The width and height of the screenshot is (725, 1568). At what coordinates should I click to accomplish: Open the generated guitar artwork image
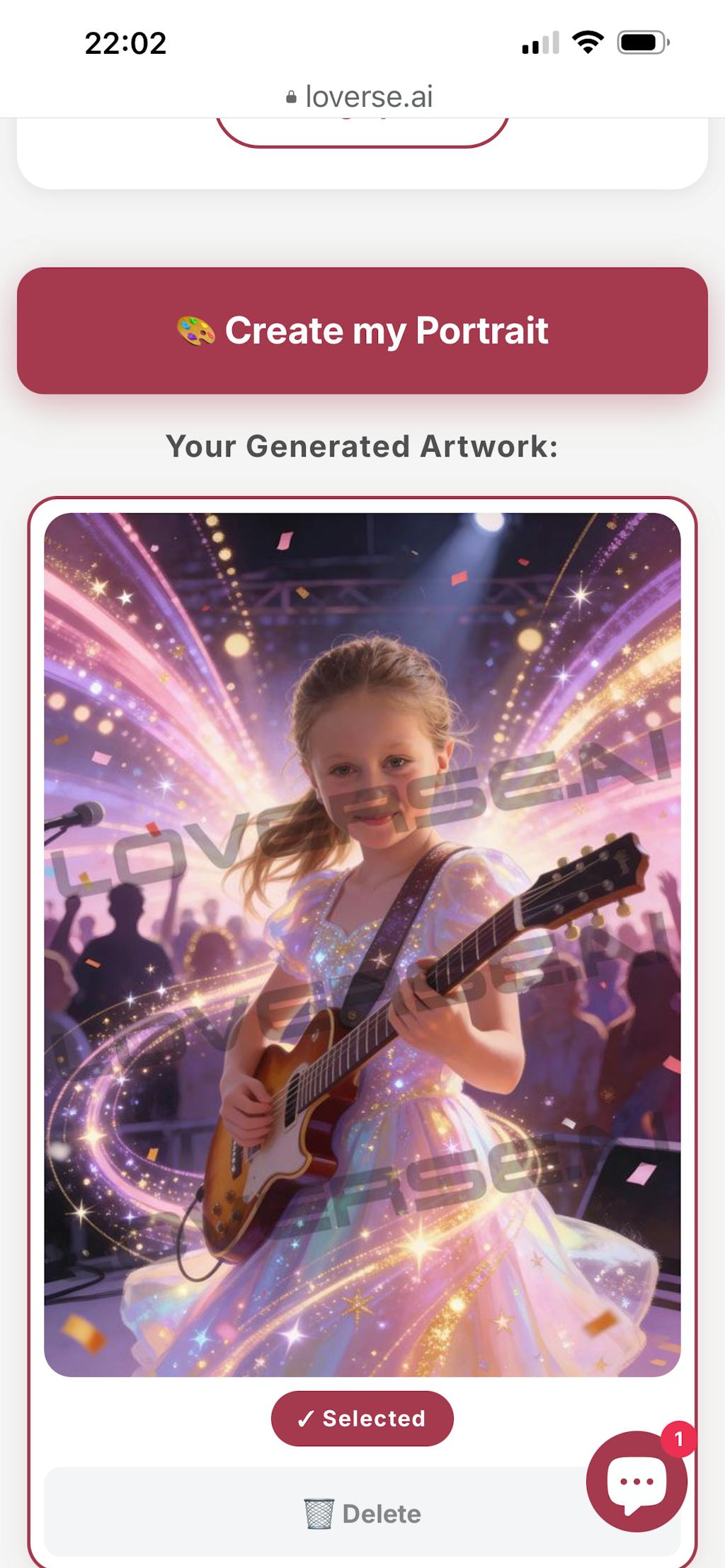tap(362, 944)
